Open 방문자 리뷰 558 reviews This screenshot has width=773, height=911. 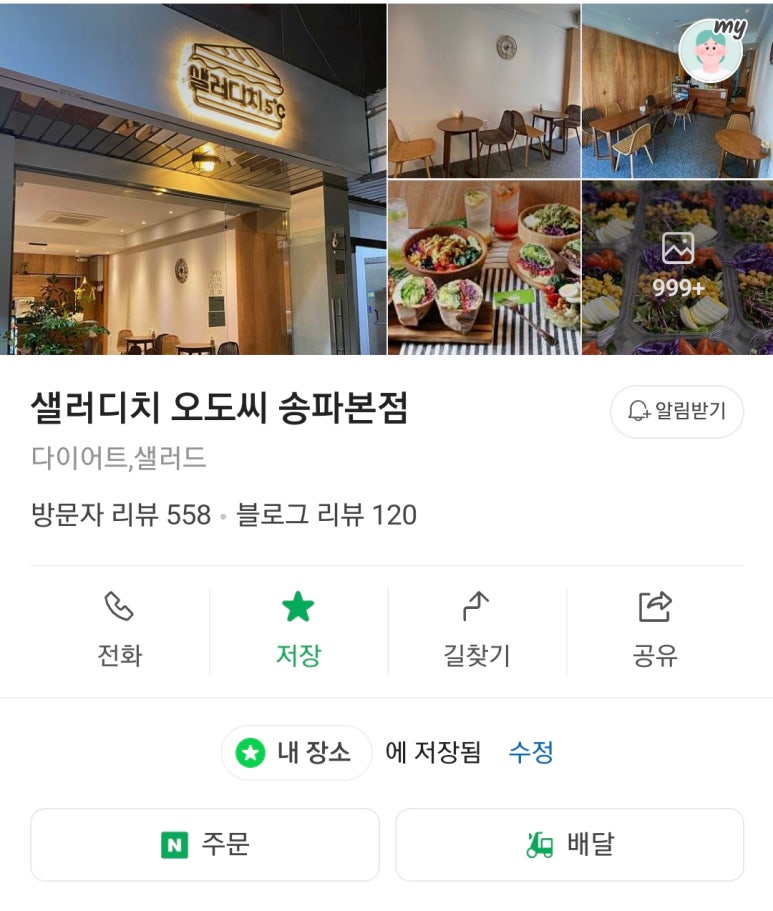point(121,515)
